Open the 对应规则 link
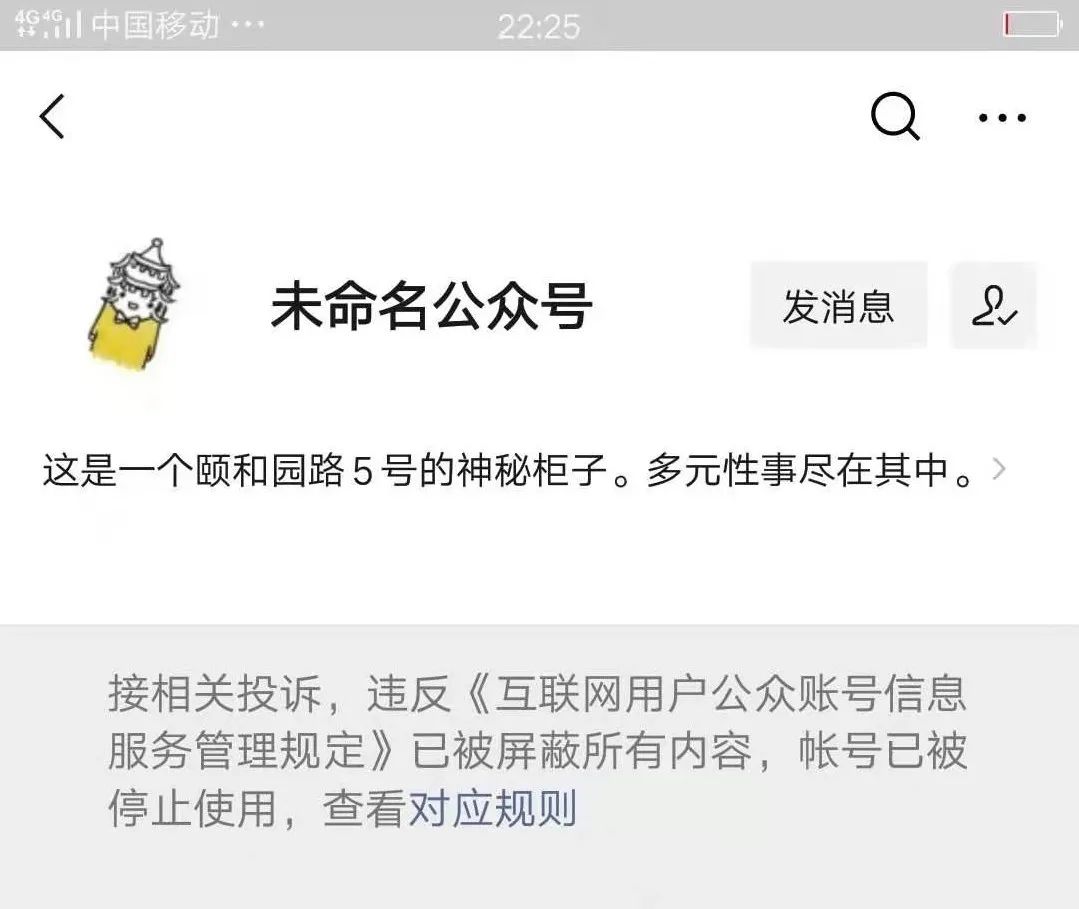Screen dimensions: 1079x909 pos(492,808)
